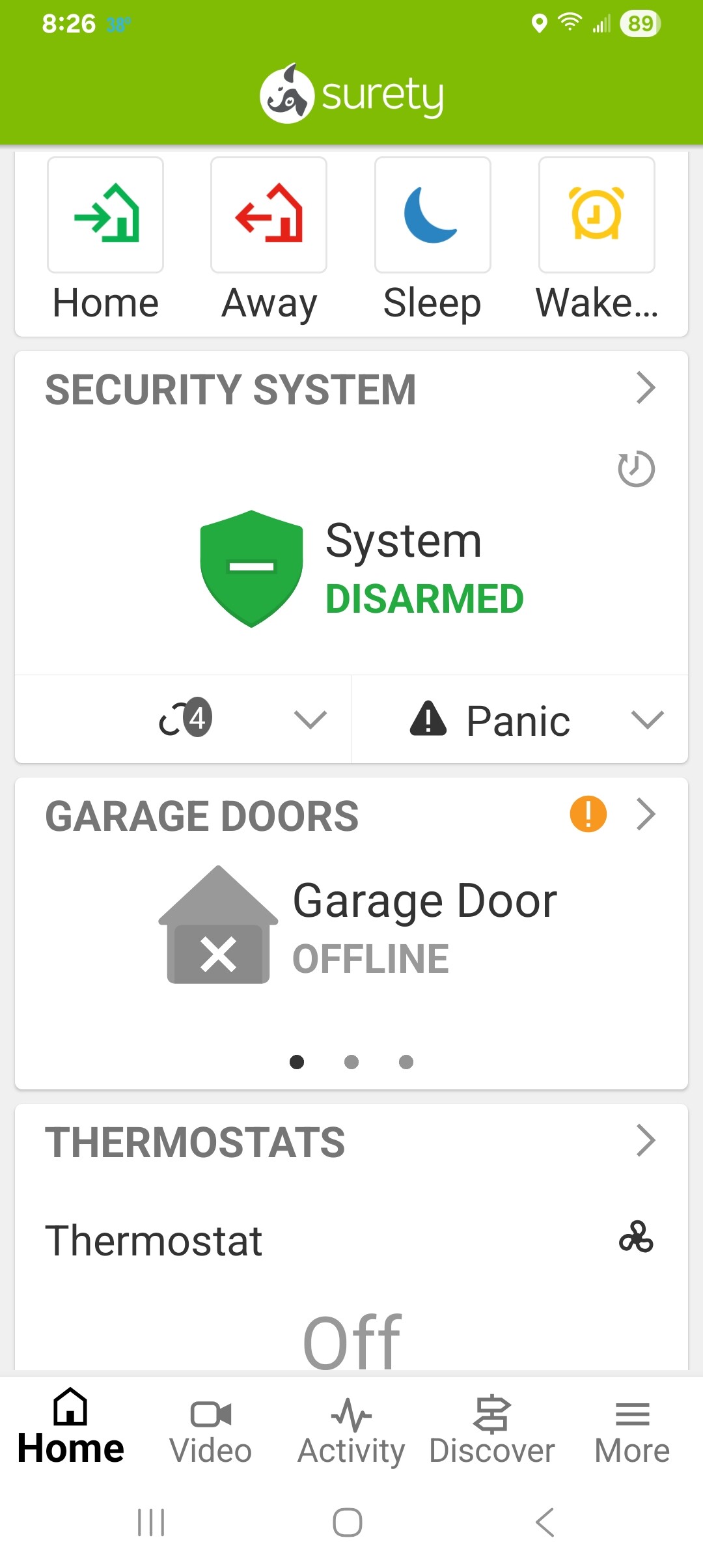Open thermostat fan settings icon
The image size is (703, 1568).
pos(636,1237)
